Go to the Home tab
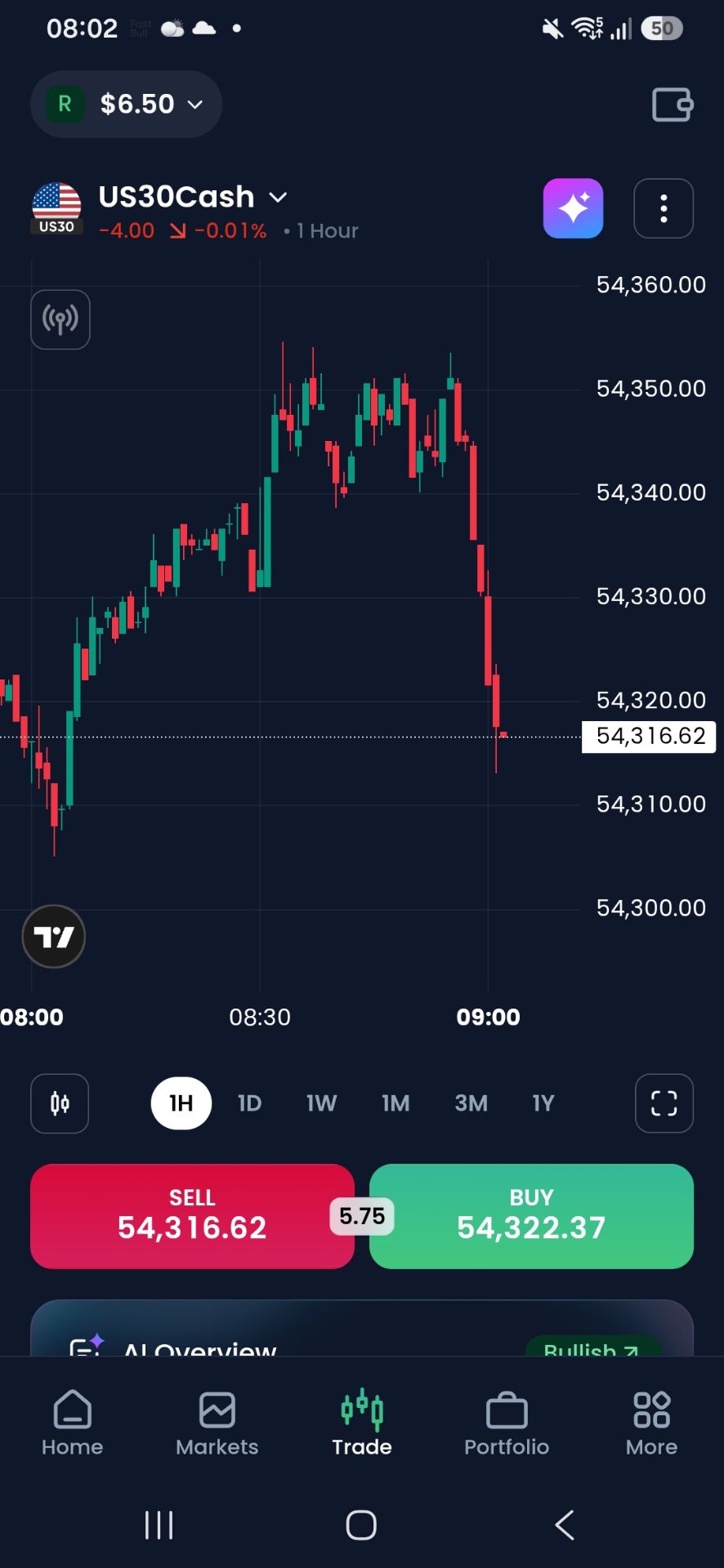The width and height of the screenshot is (724, 1568). click(73, 1423)
